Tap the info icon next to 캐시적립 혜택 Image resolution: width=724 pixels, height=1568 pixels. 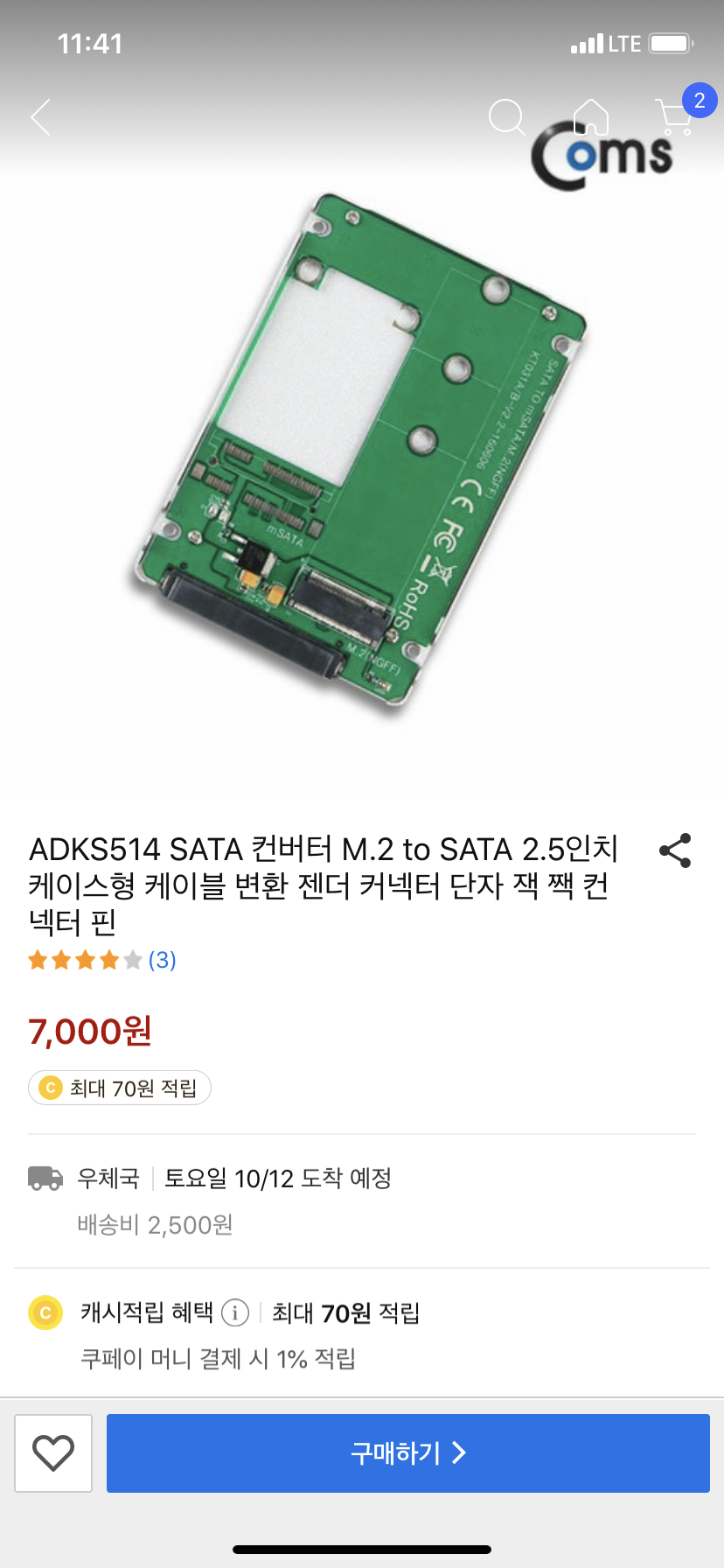pyautogui.click(x=235, y=1312)
